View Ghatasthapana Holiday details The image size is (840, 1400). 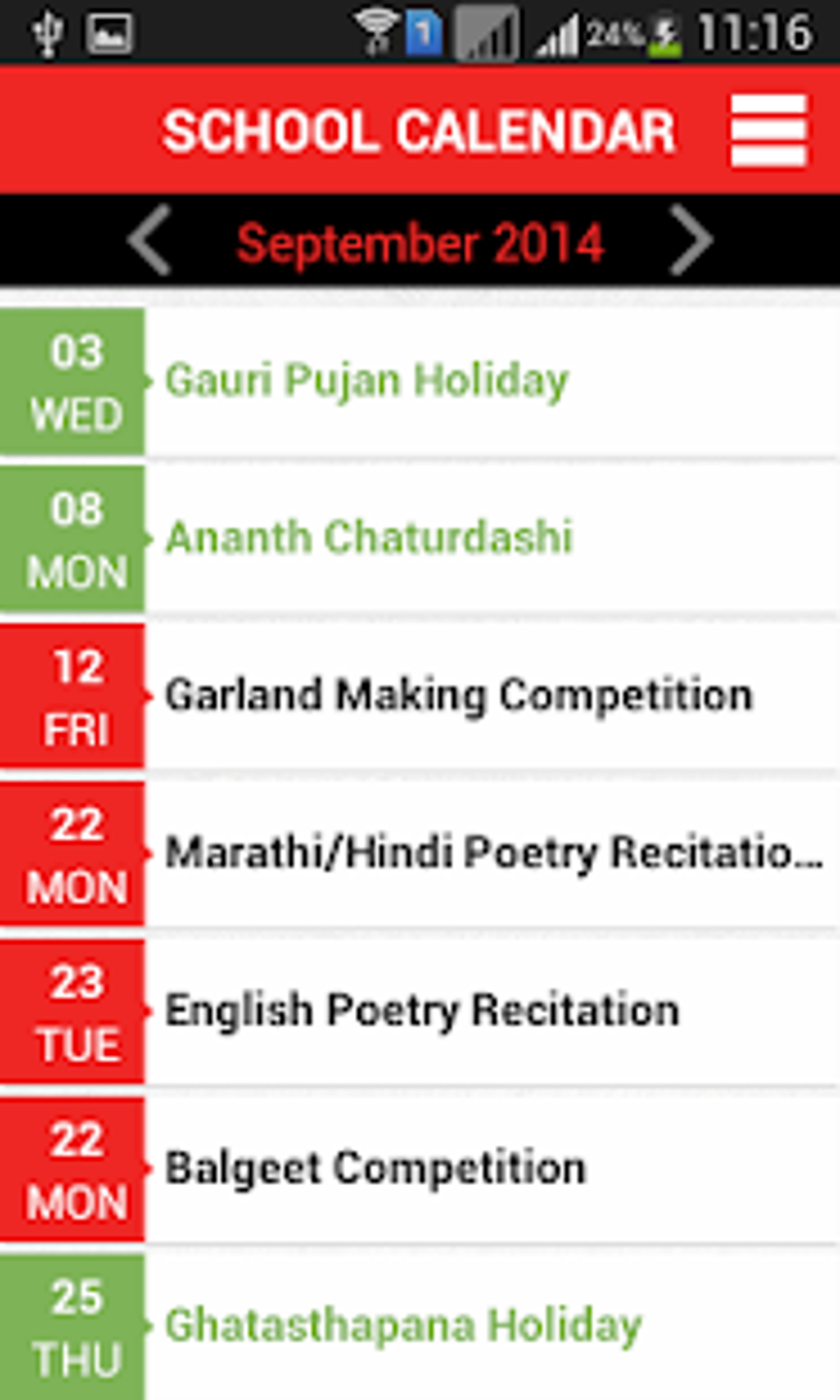404,1325
